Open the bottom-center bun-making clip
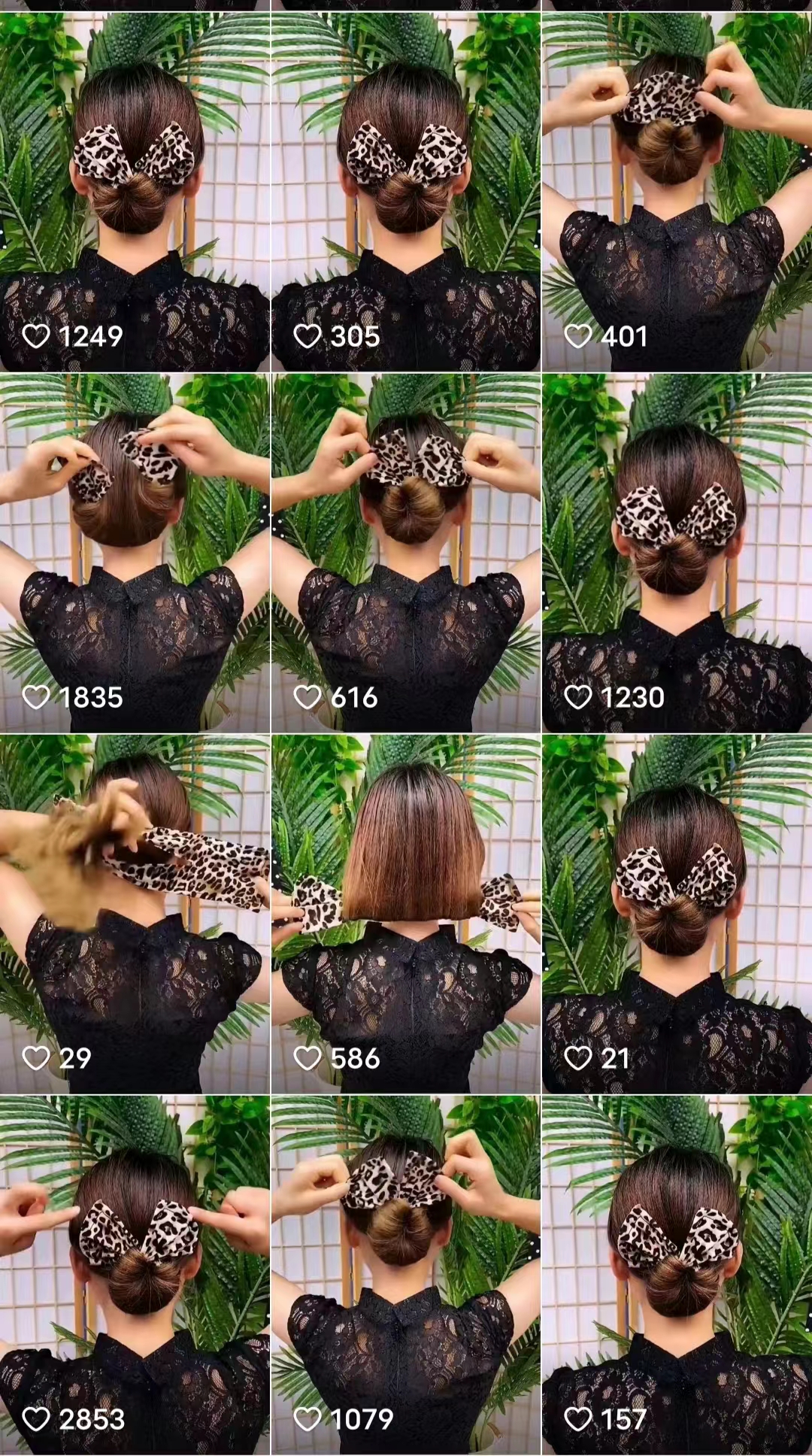This screenshot has width=812, height=1456. 406,1241
